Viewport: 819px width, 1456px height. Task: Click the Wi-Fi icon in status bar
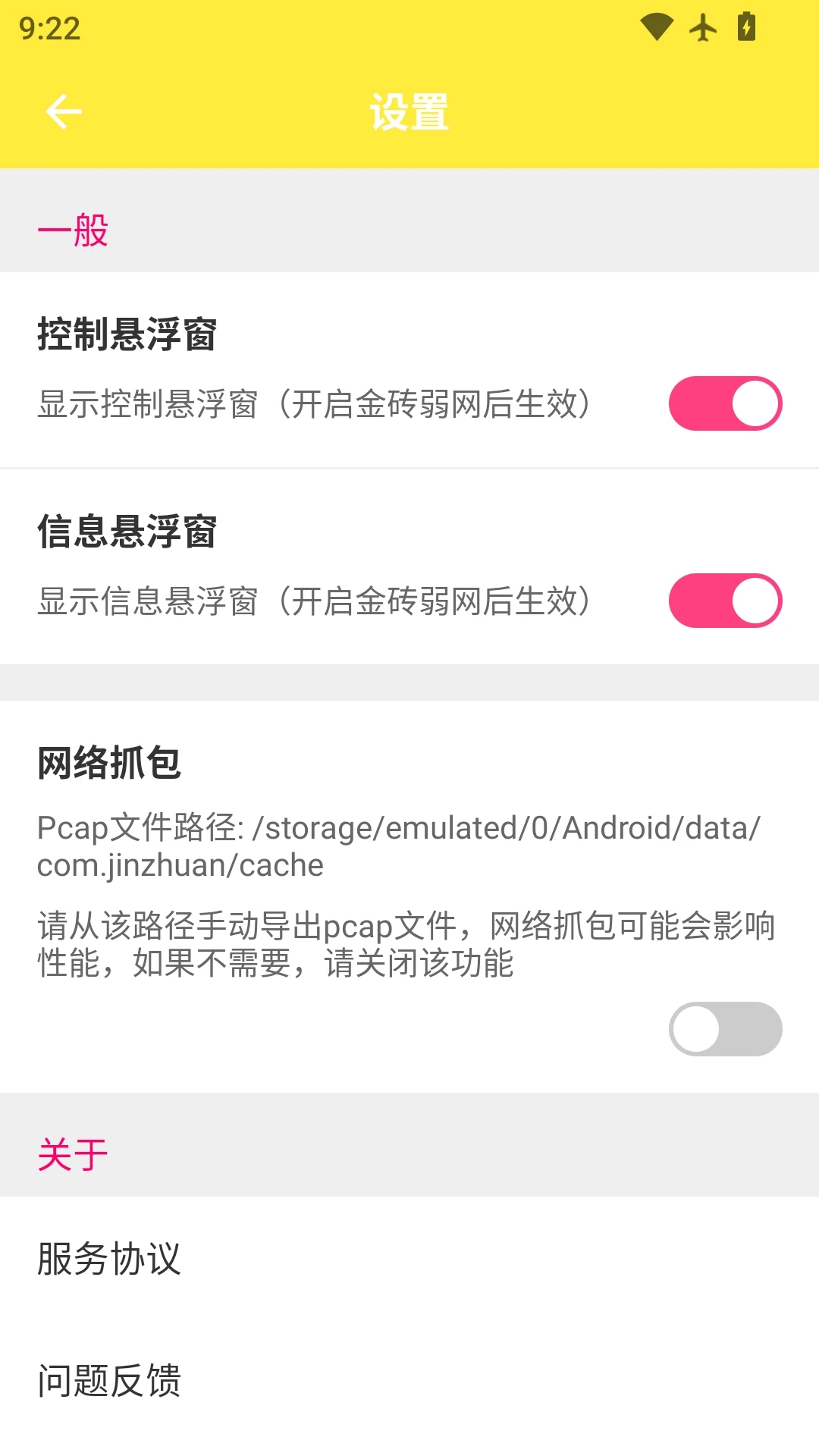tap(657, 27)
